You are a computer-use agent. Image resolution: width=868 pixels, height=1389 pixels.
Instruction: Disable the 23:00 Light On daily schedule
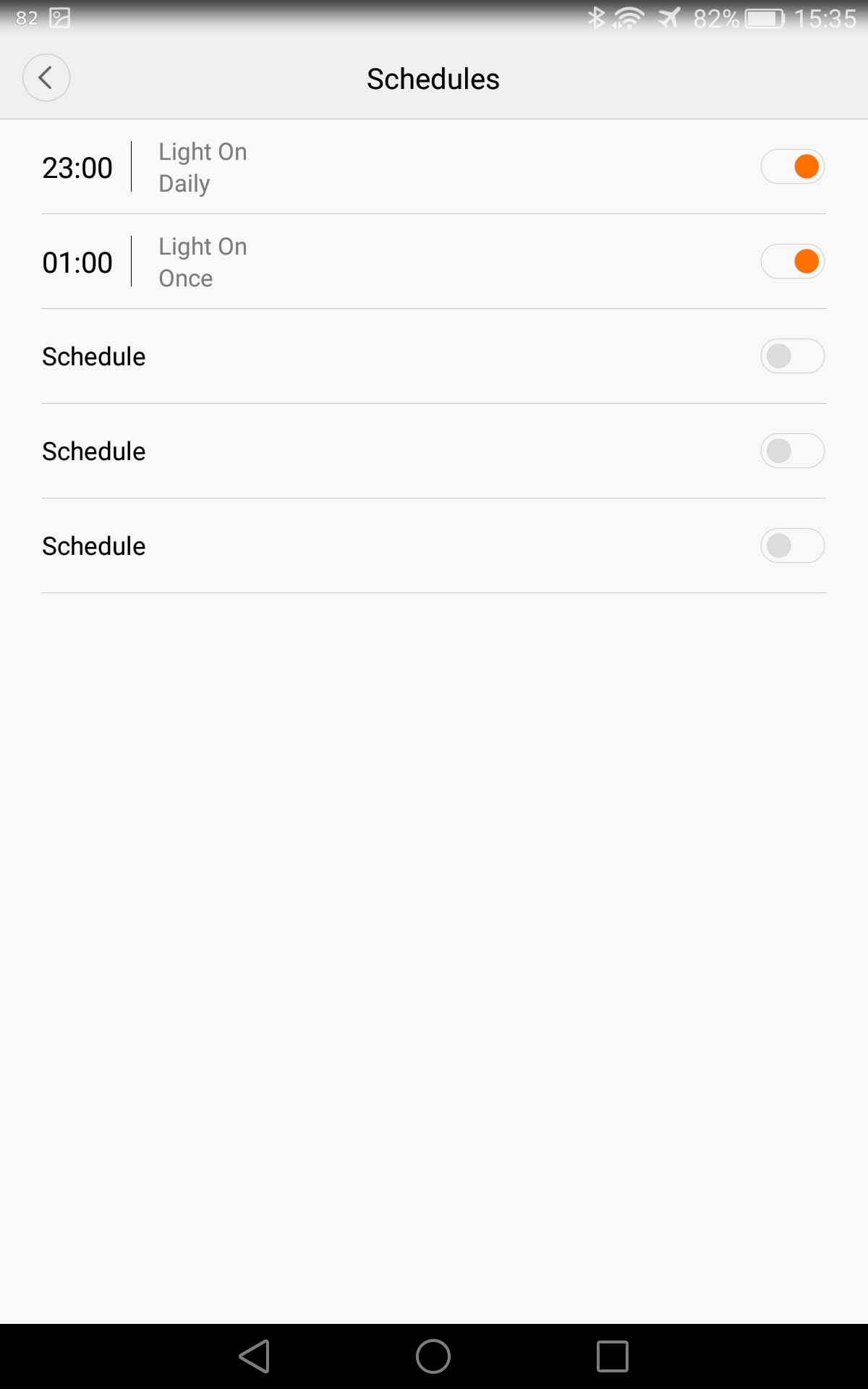(793, 166)
